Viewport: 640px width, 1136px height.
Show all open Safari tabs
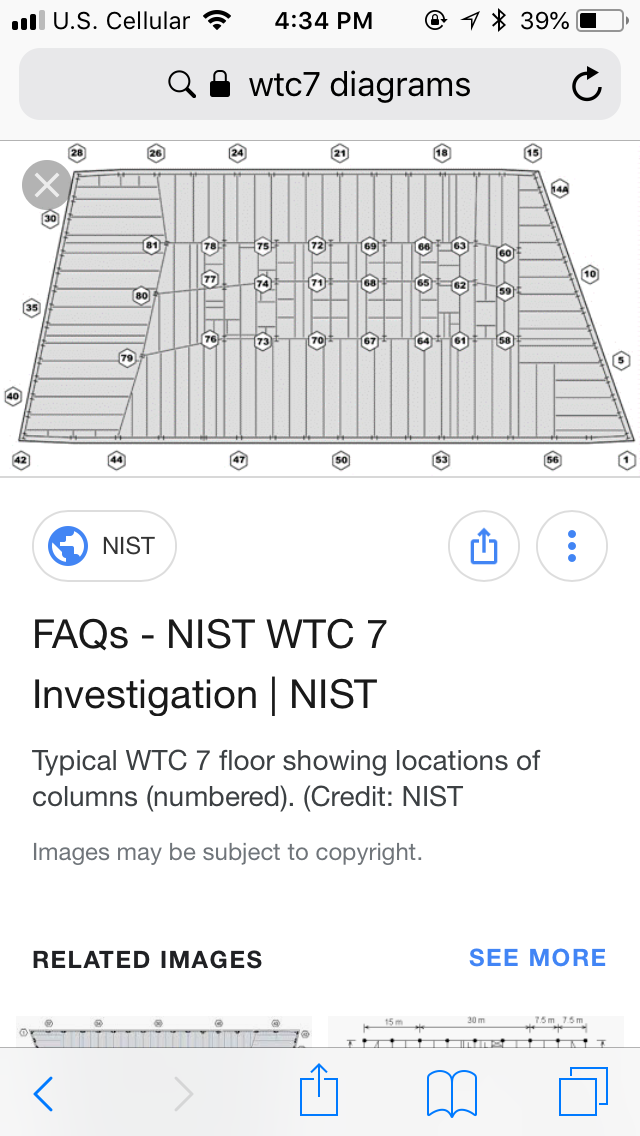[583, 1091]
